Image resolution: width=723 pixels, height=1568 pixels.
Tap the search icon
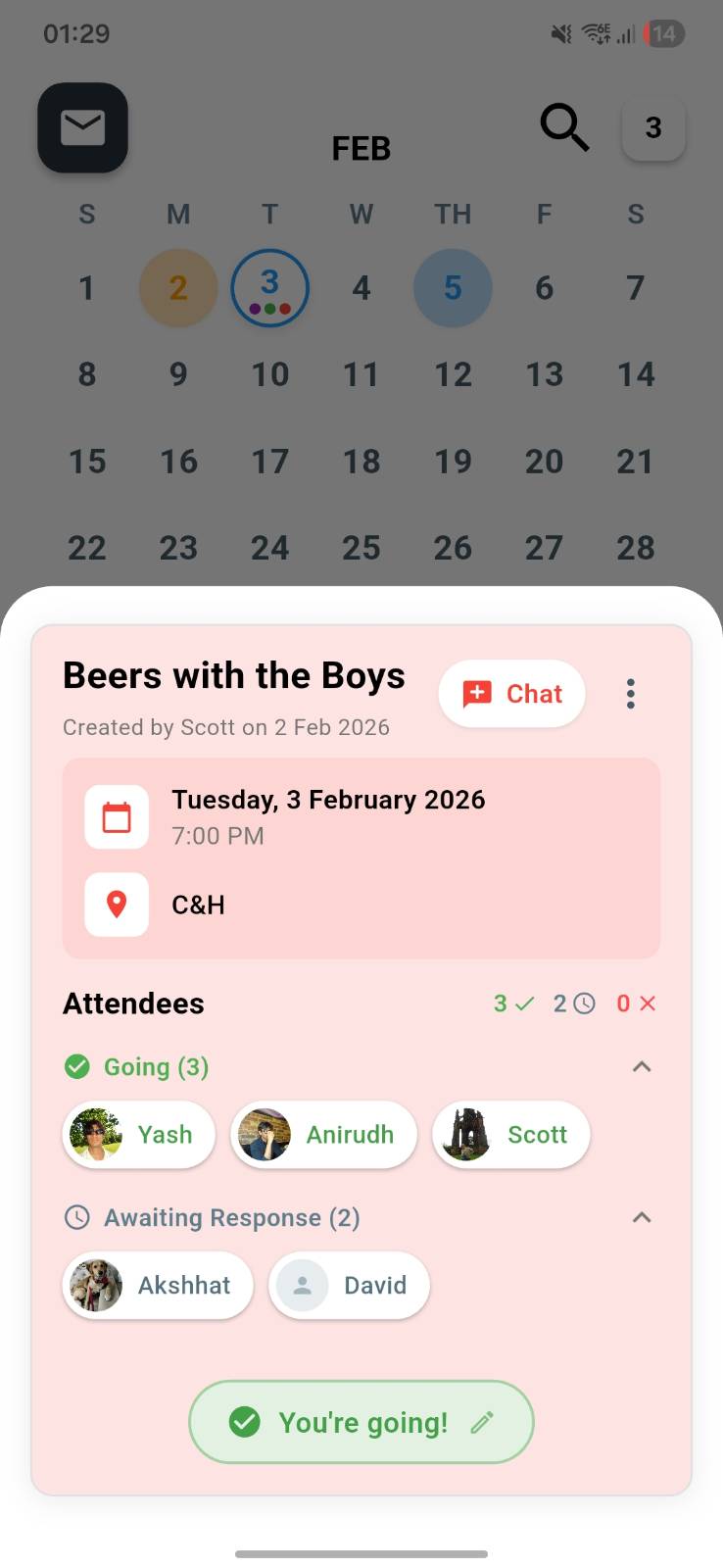(564, 127)
